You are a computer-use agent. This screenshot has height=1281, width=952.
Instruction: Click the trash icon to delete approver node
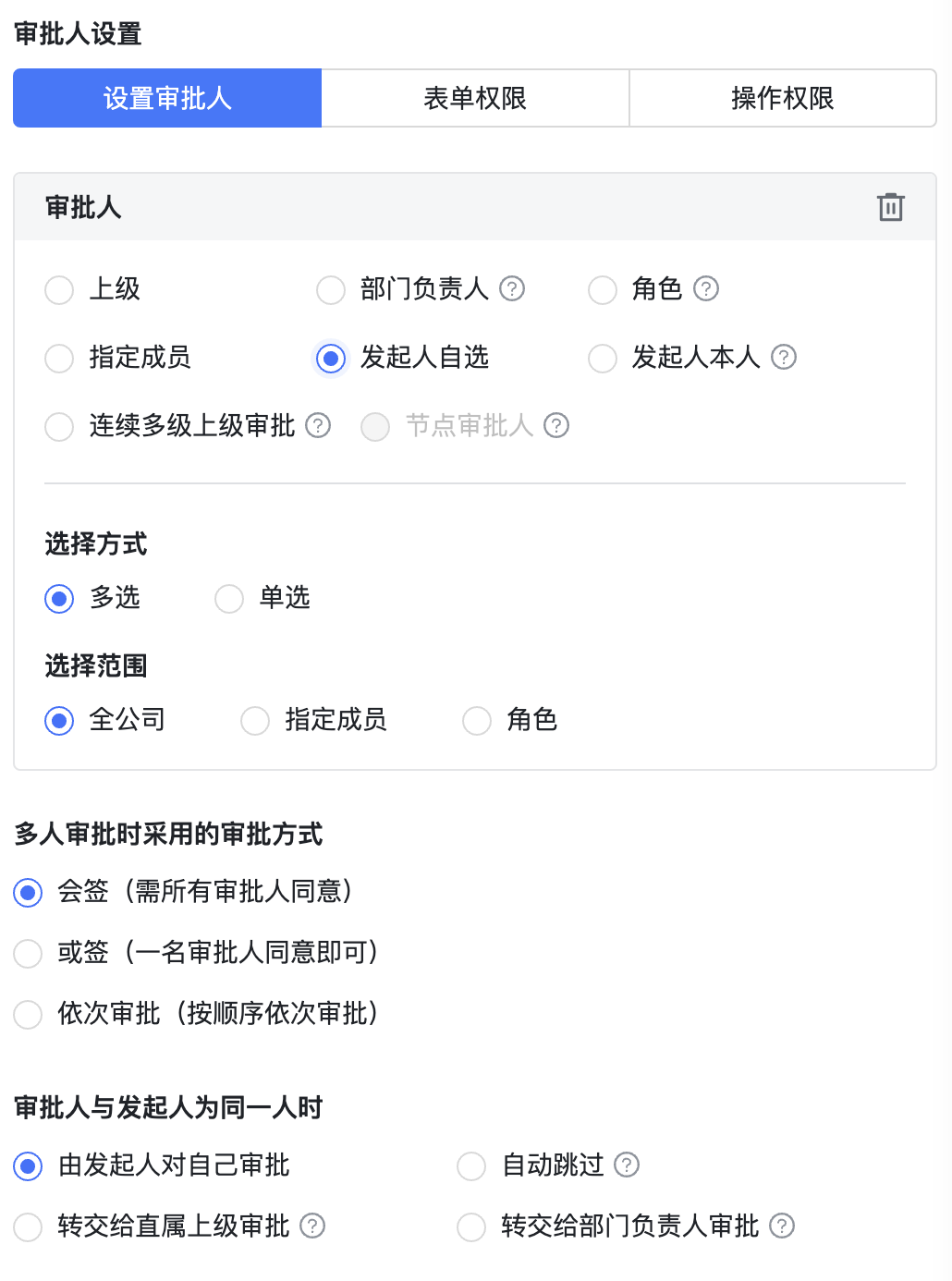(890, 207)
